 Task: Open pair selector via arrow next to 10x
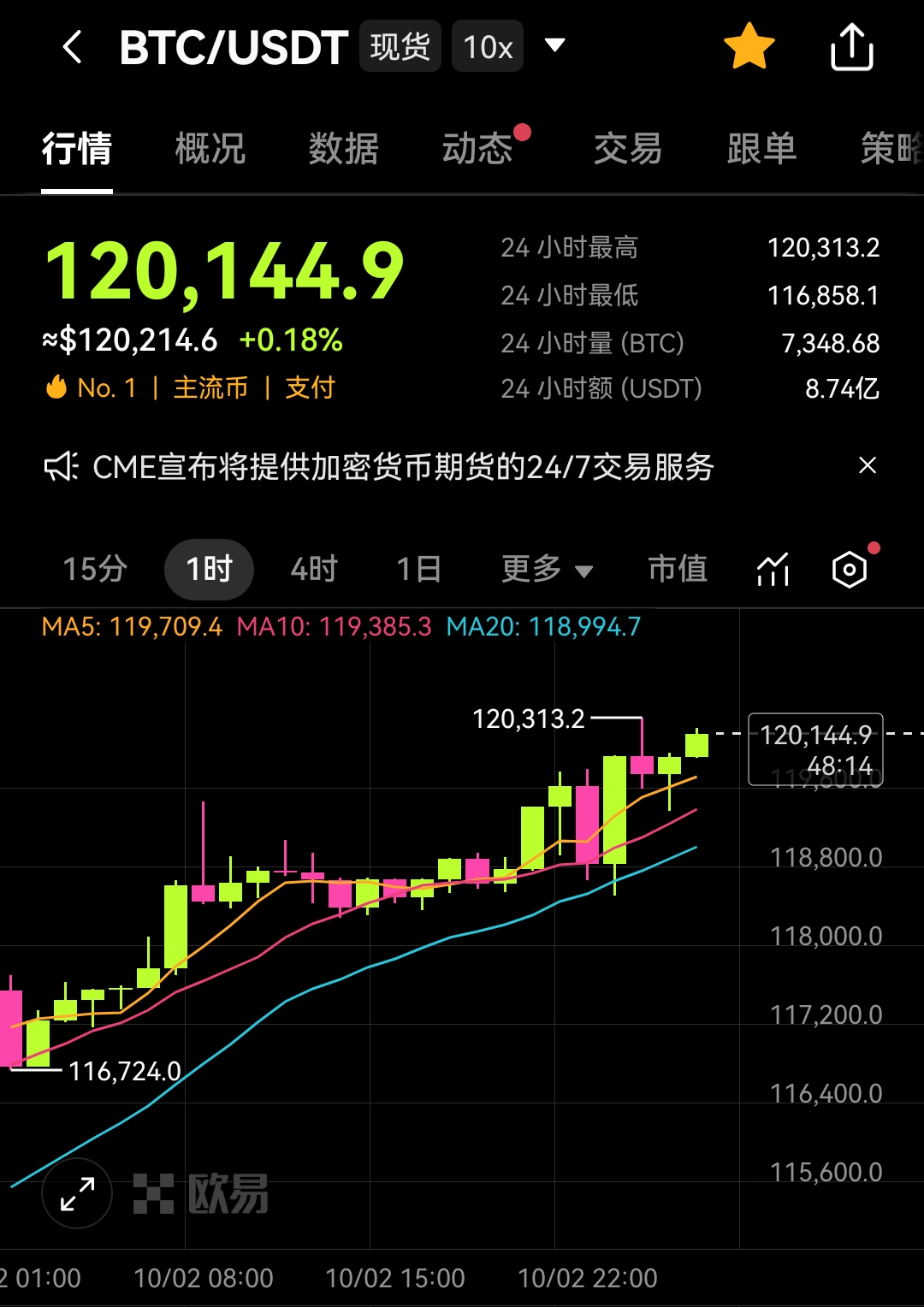(x=554, y=47)
